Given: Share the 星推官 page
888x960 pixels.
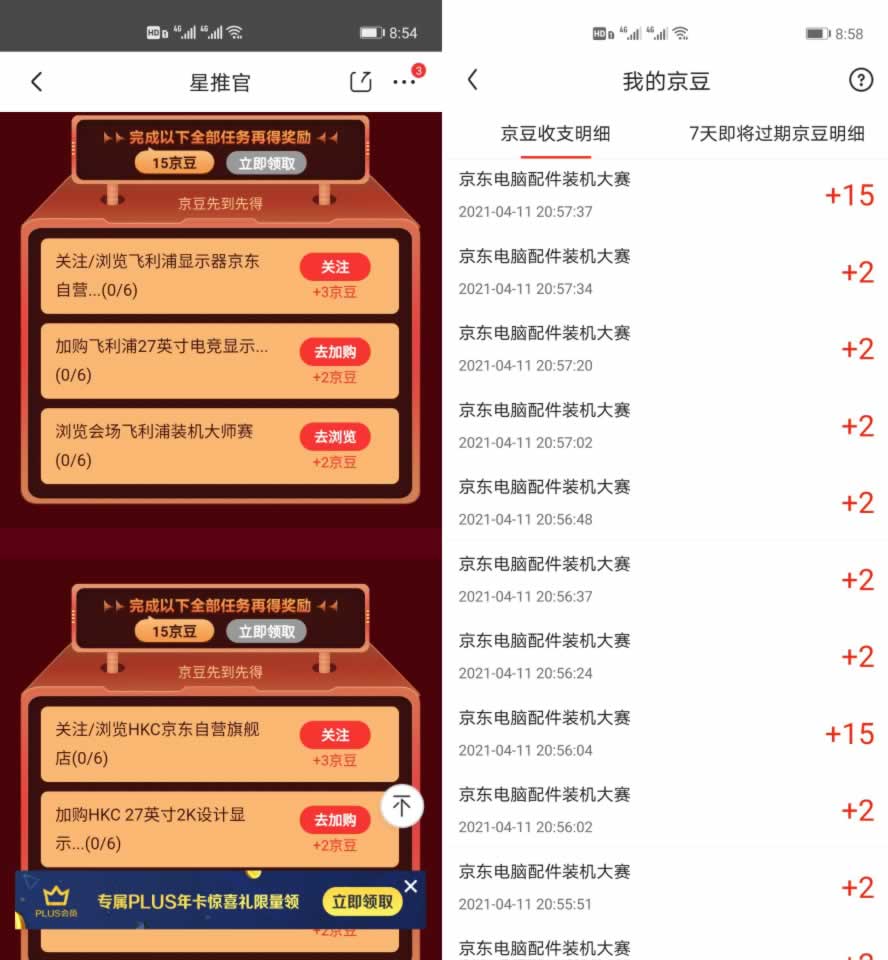Looking at the screenshot, I should point(361,82).
